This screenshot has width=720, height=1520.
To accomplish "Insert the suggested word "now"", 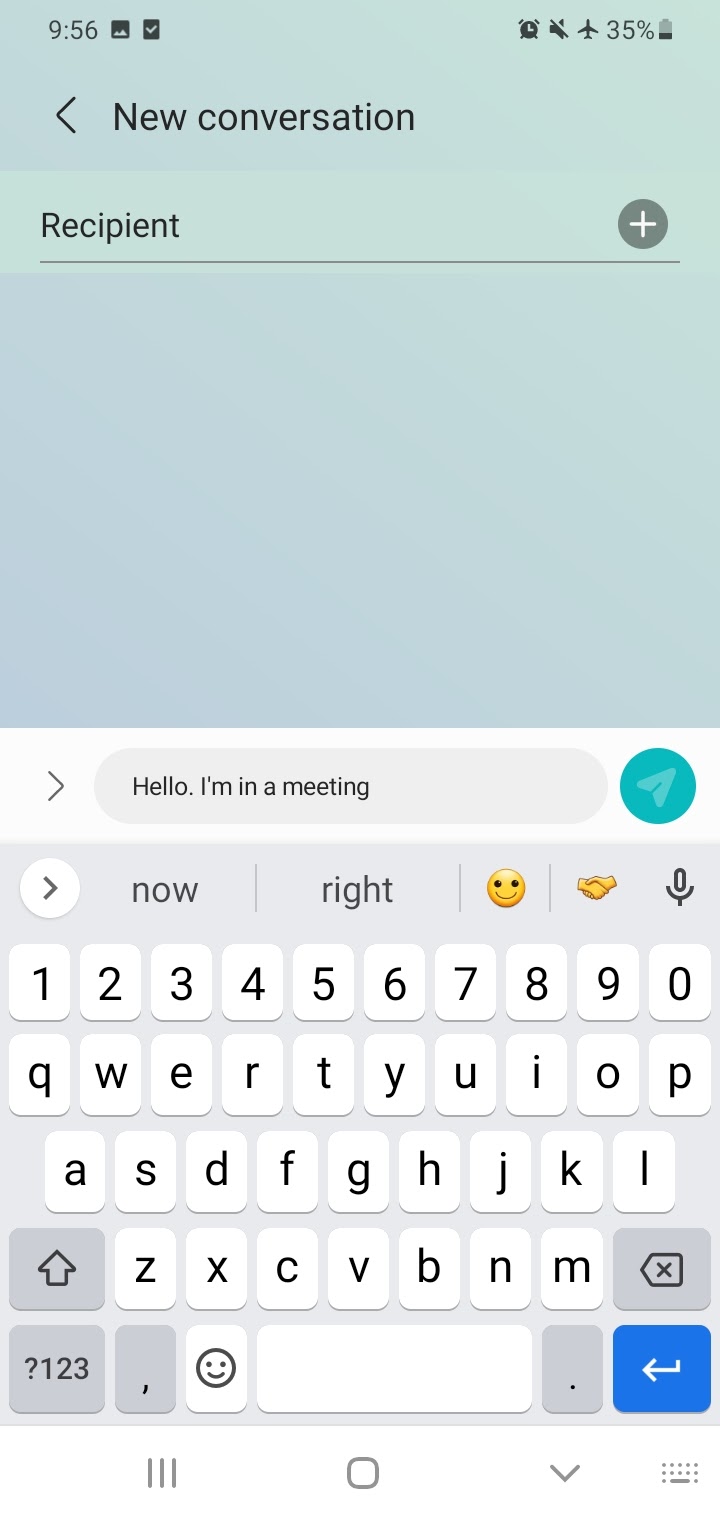I will (165, 889).
